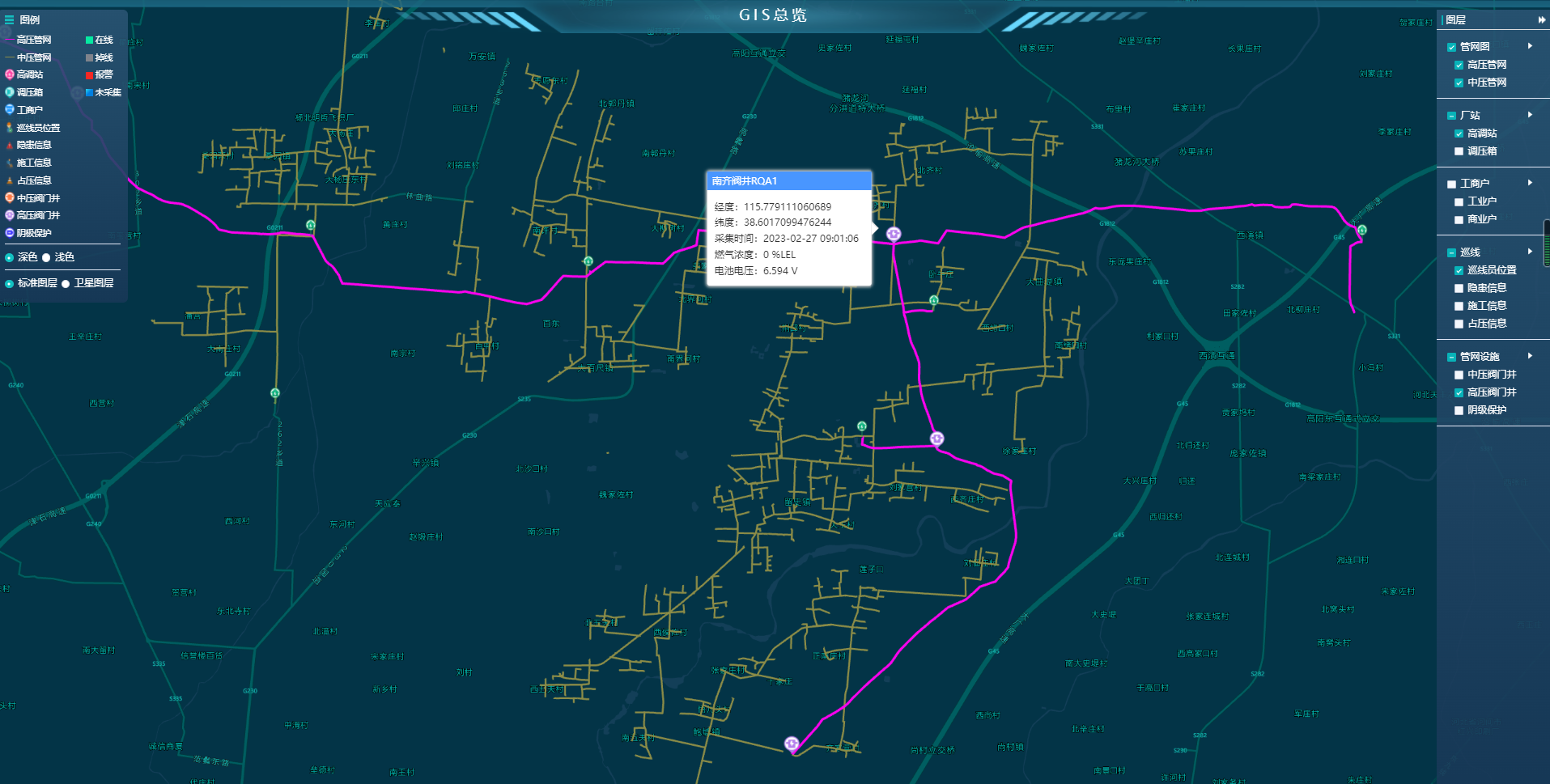Collapse the 管网设施 group arrow

(1530, 356)
